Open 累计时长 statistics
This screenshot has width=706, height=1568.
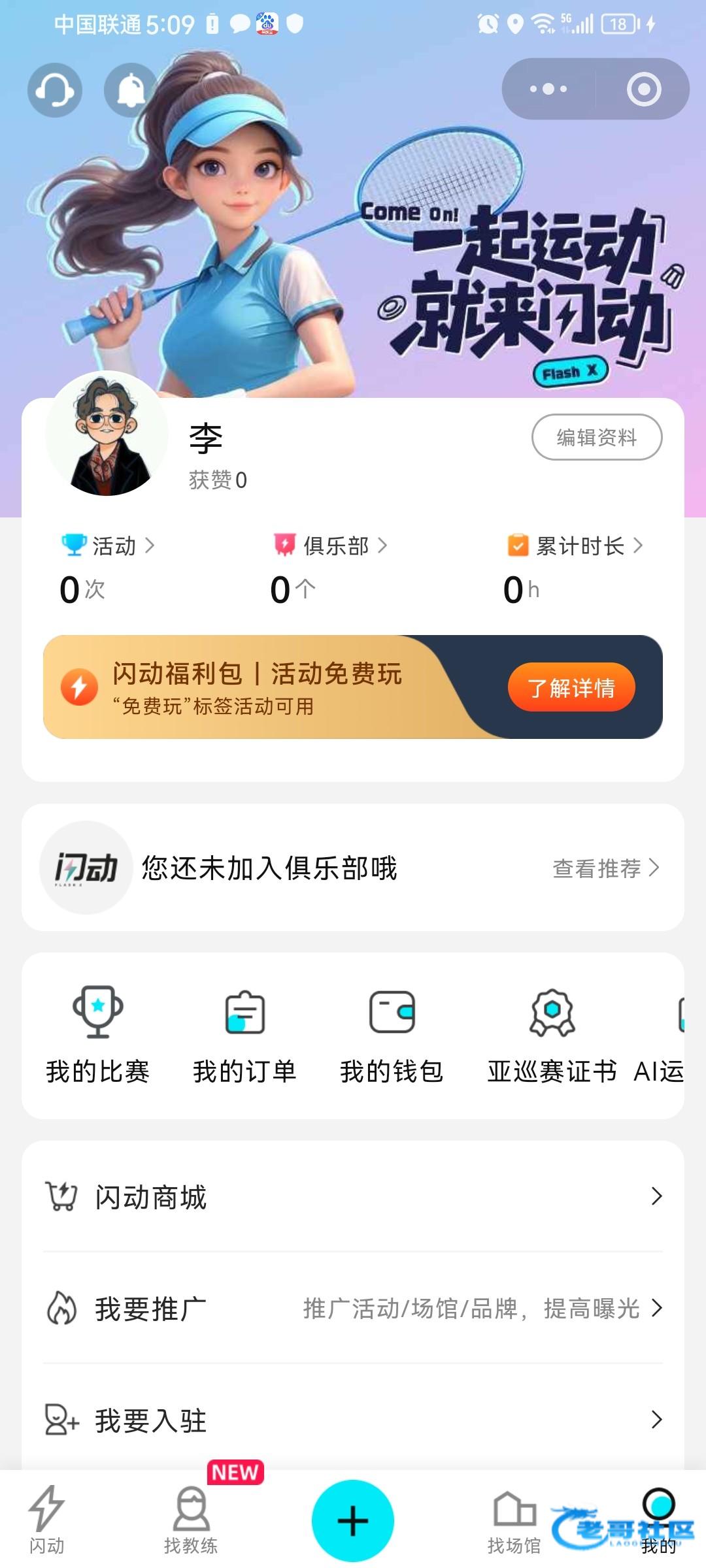click(575, 546)
